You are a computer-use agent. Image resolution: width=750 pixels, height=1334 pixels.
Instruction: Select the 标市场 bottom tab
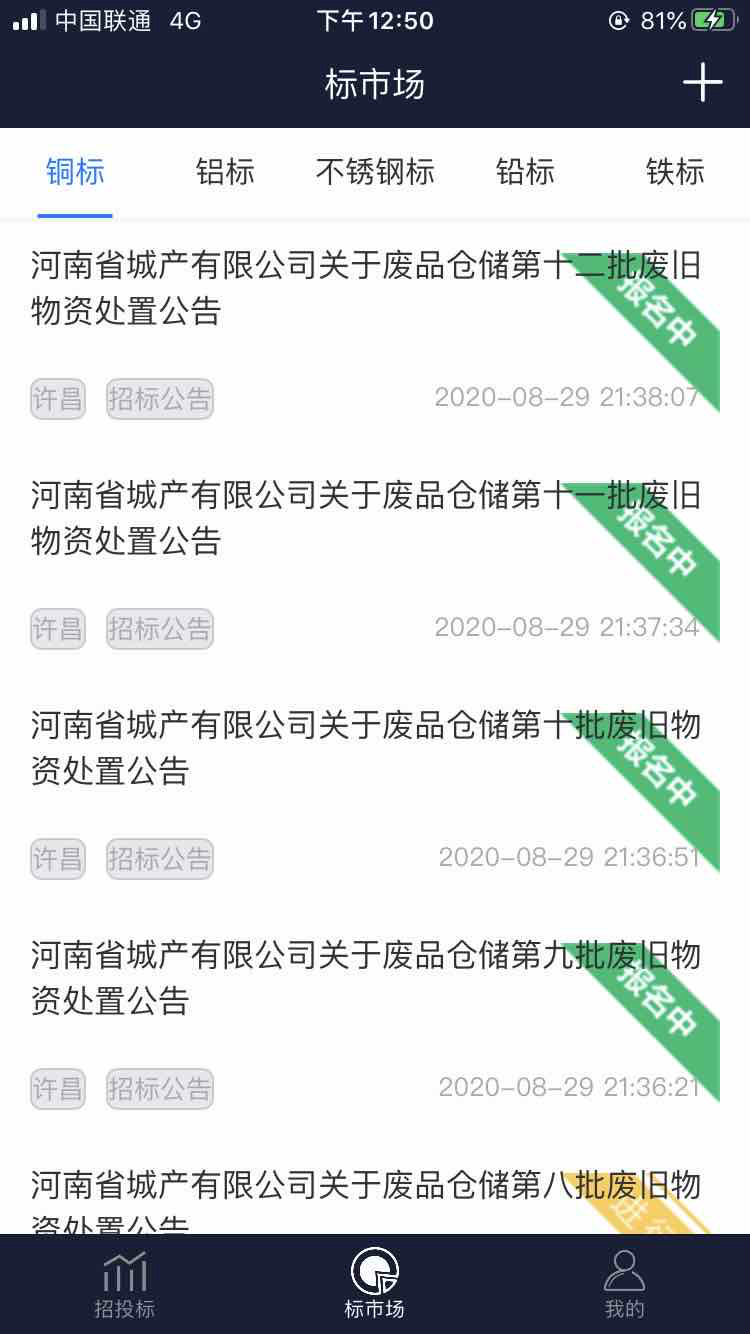pos(375,1285)
